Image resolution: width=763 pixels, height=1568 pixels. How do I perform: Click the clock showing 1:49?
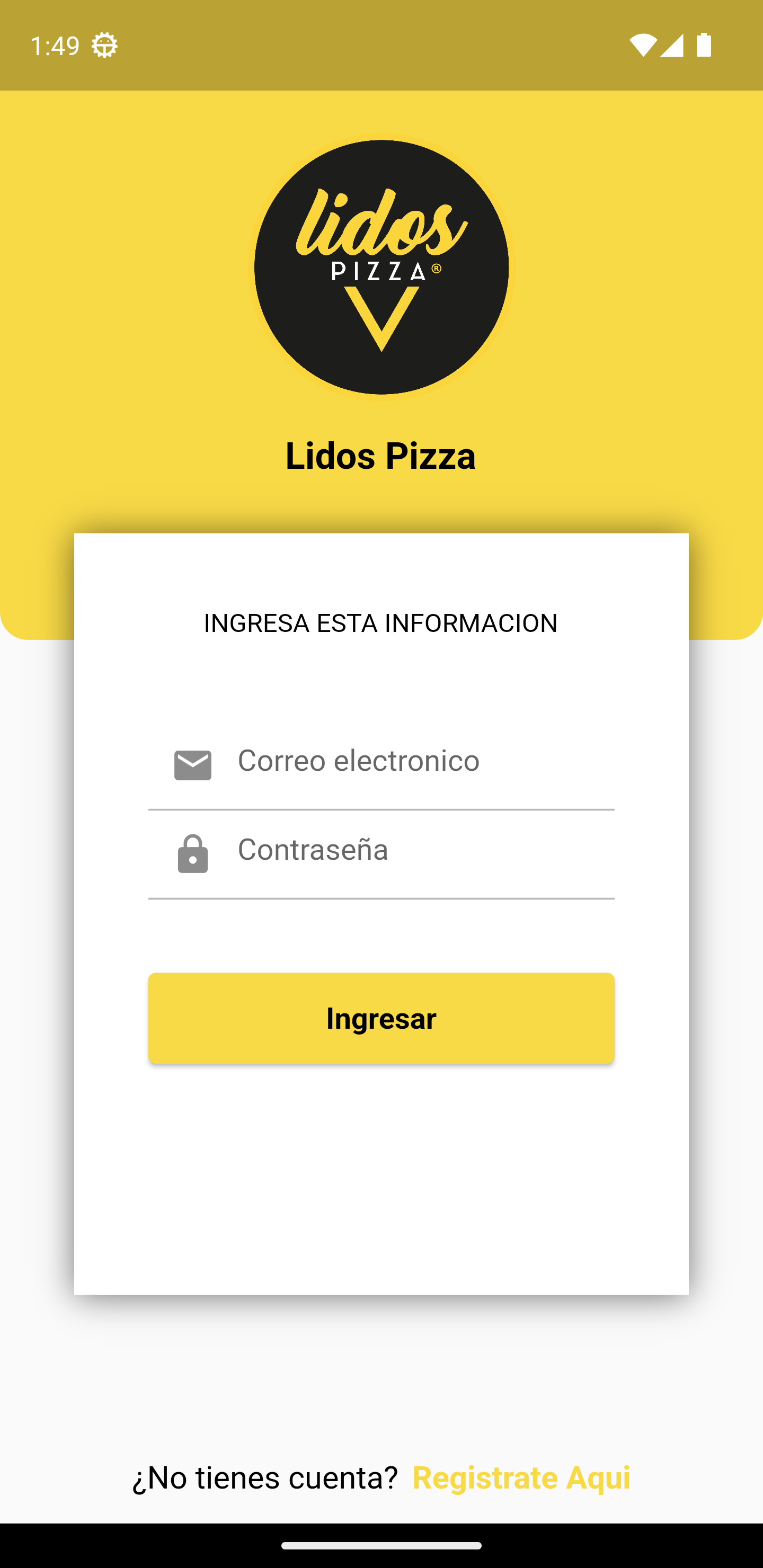[x=56, y=44]
